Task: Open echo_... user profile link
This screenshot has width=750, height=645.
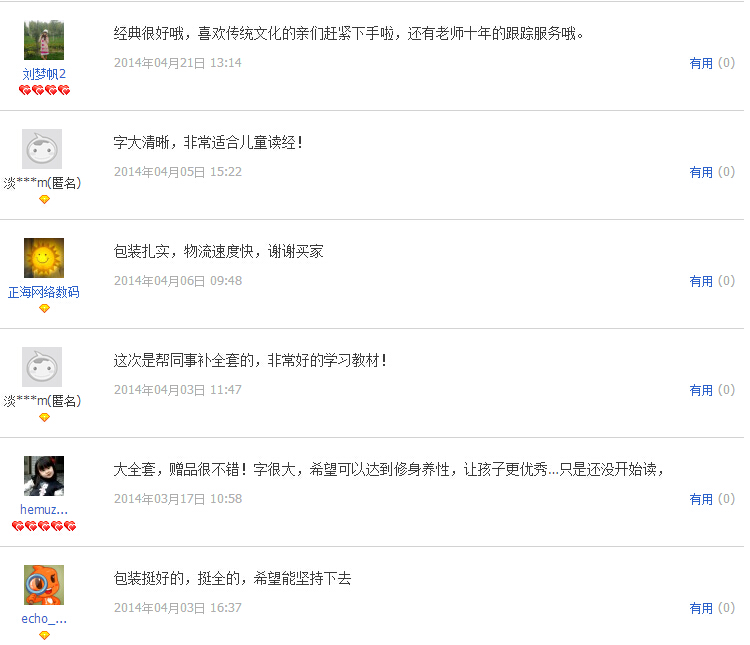Action: click(x=44, y=619)
